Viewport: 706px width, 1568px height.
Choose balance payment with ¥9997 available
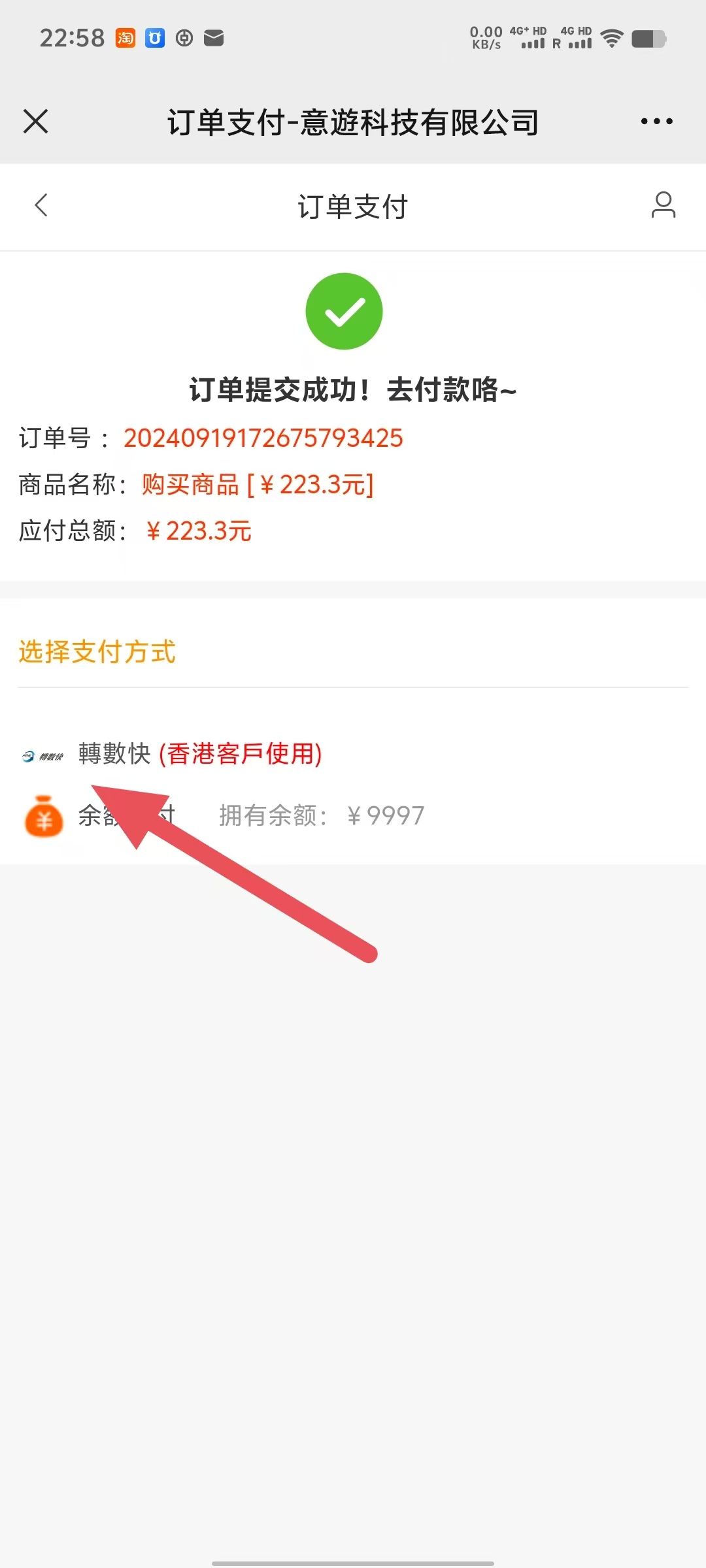[222, 816]
